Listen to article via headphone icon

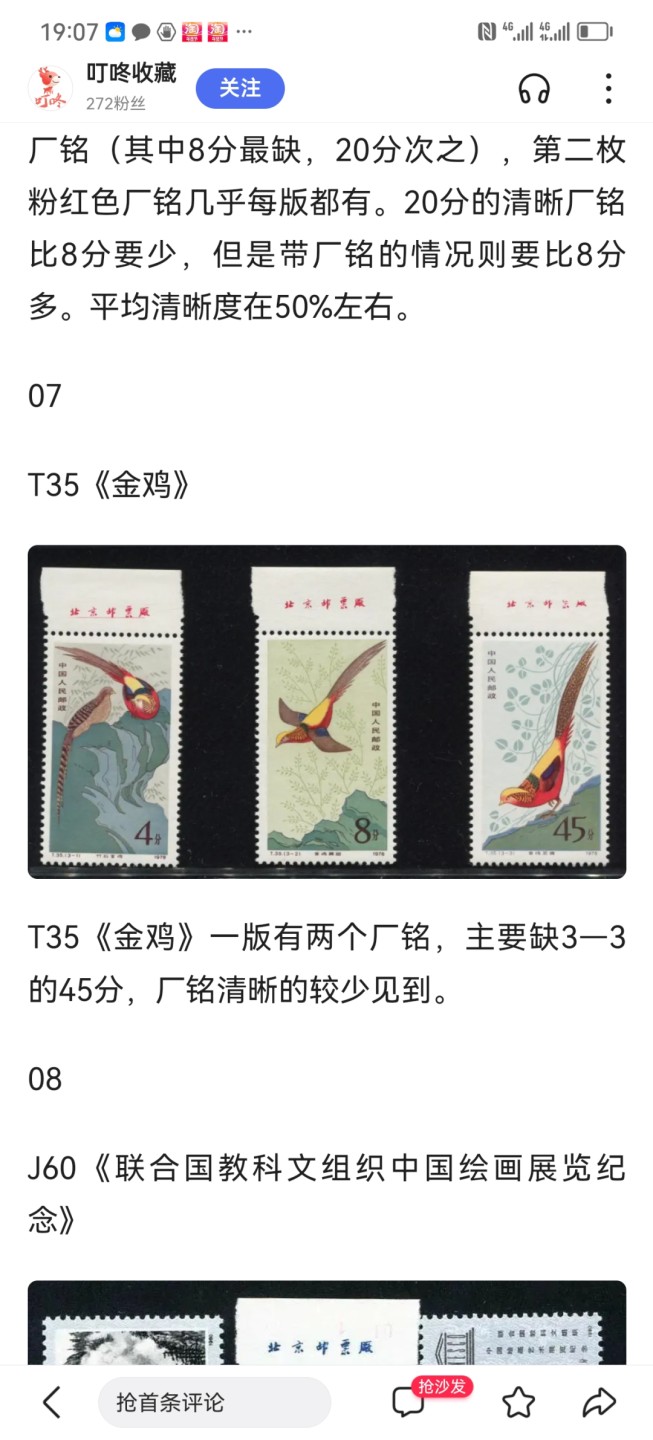[x=534, y=89]
